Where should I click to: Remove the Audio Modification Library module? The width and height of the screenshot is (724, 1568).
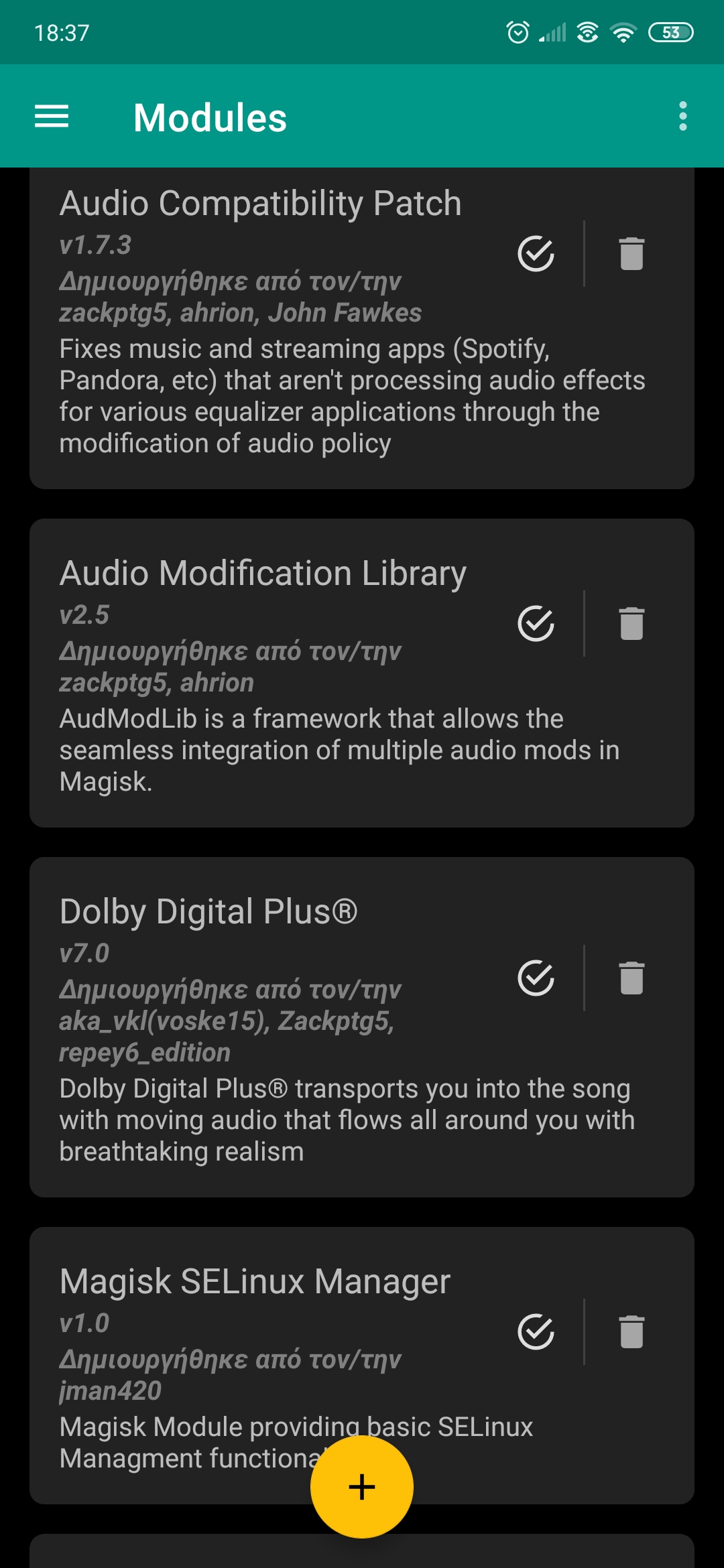tap(631, 624)
